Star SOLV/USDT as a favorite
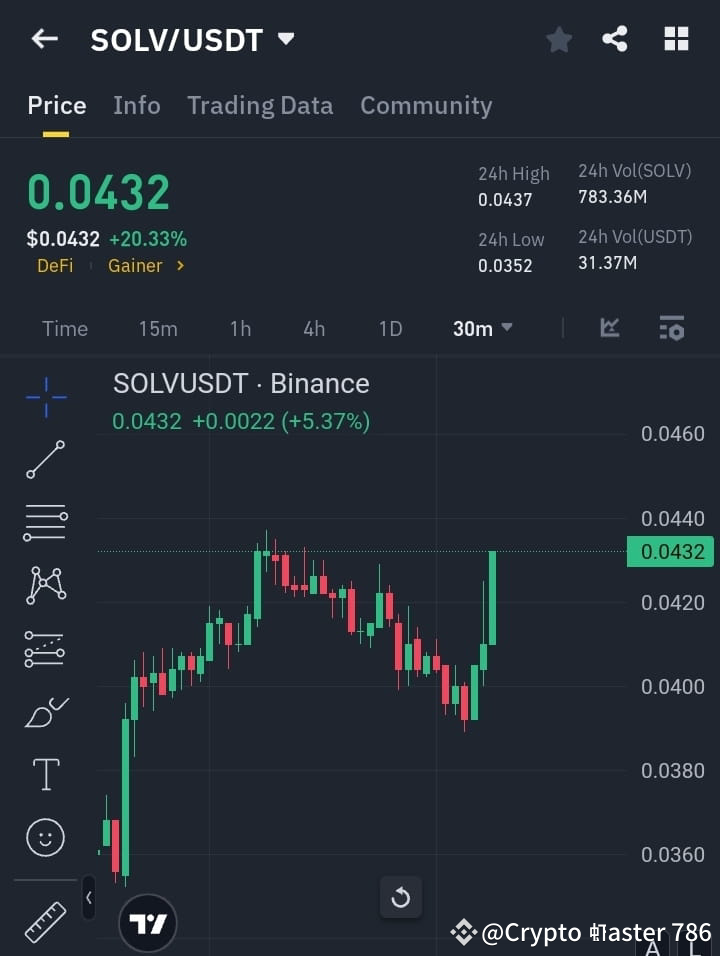 (x=558, y=39)
